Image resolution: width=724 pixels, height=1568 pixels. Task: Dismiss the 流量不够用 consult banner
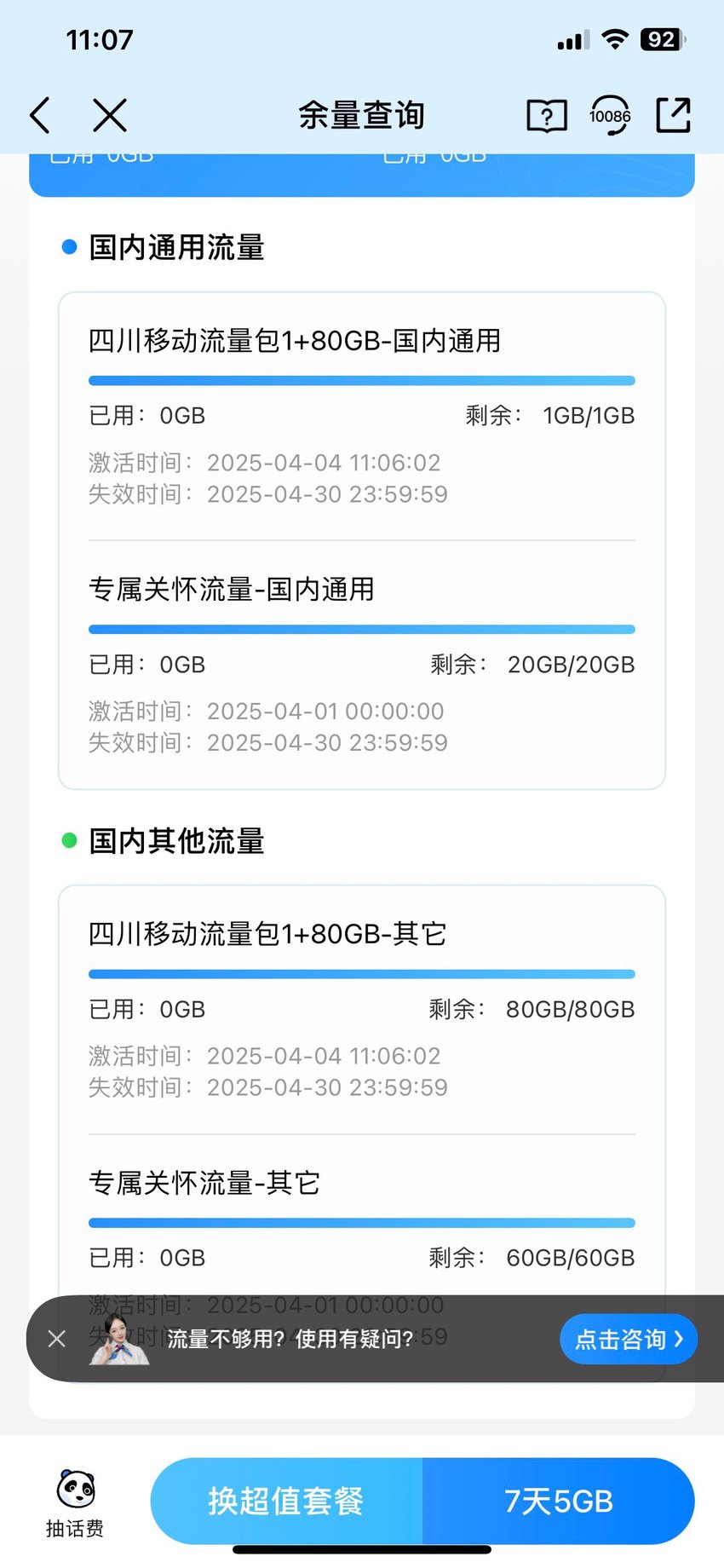57,1339
